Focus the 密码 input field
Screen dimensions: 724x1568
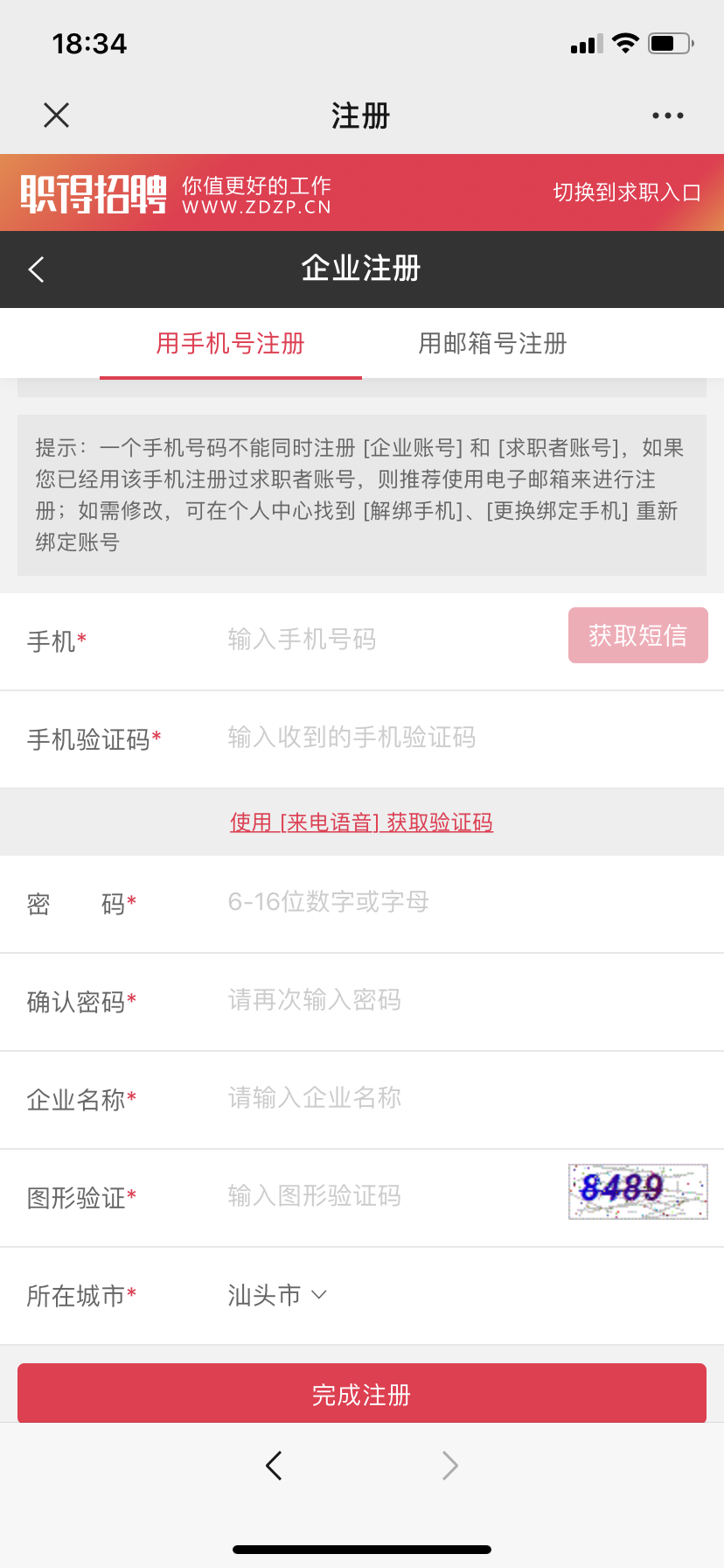click(437, 902)
